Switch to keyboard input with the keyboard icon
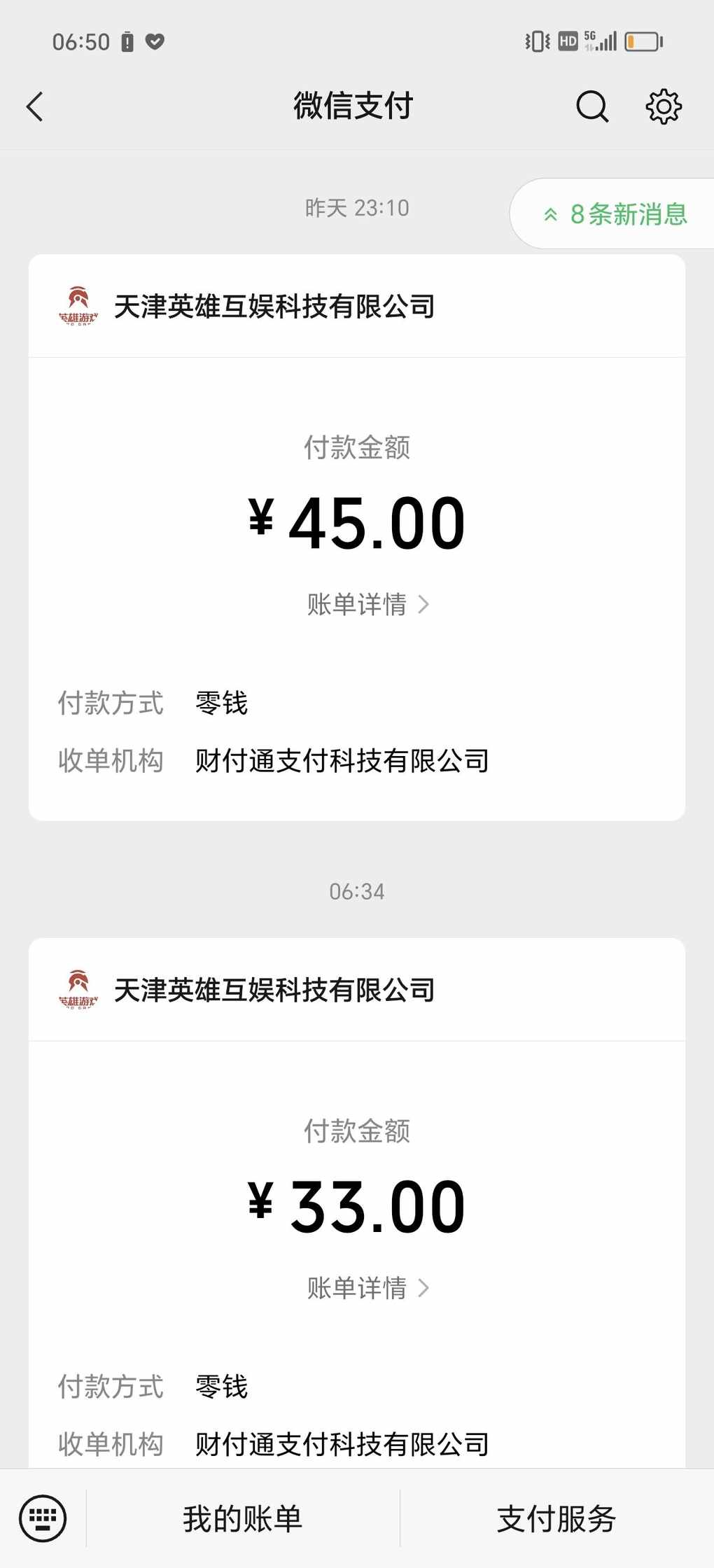This screenshot has width=714, height=1568. (43, 1518)
